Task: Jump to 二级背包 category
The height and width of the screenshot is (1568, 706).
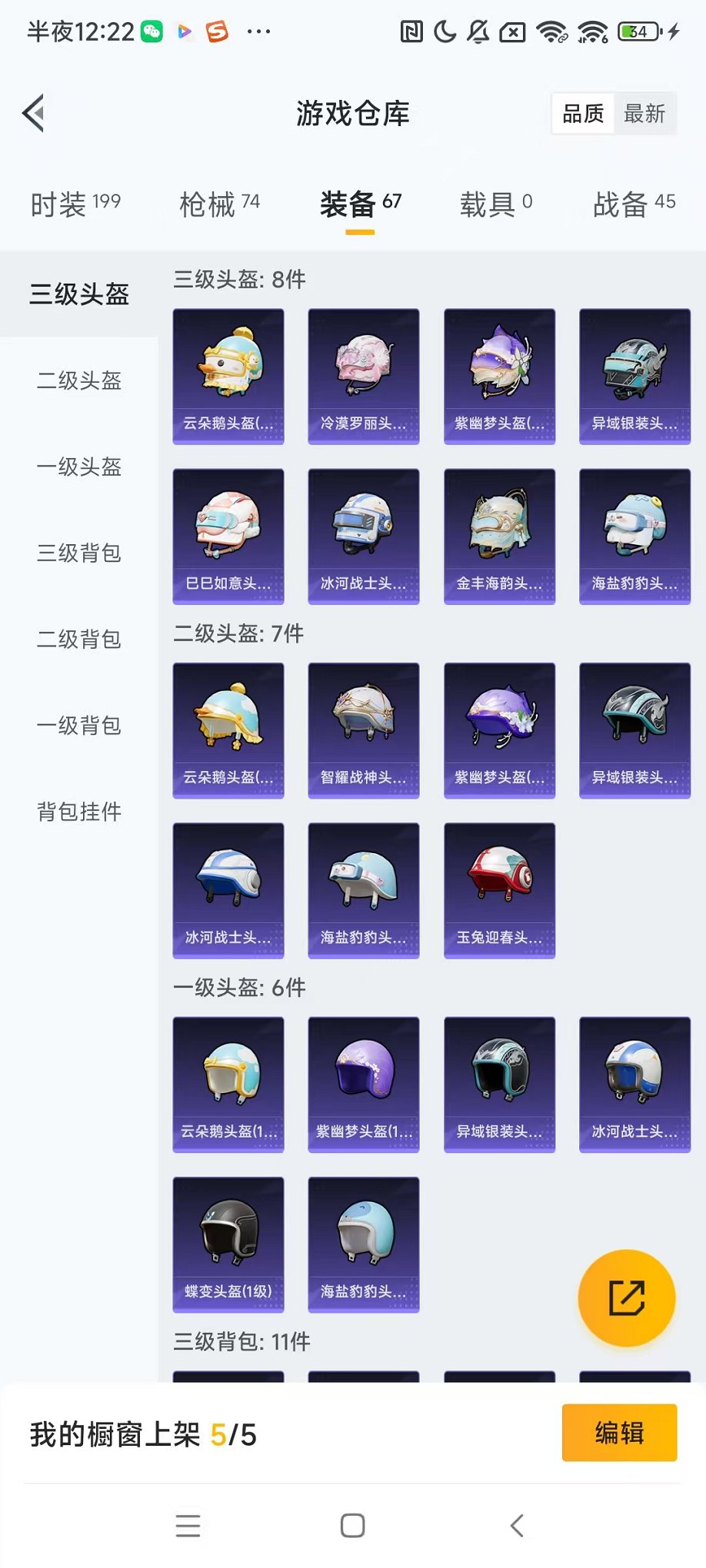Action: point(79,639)
